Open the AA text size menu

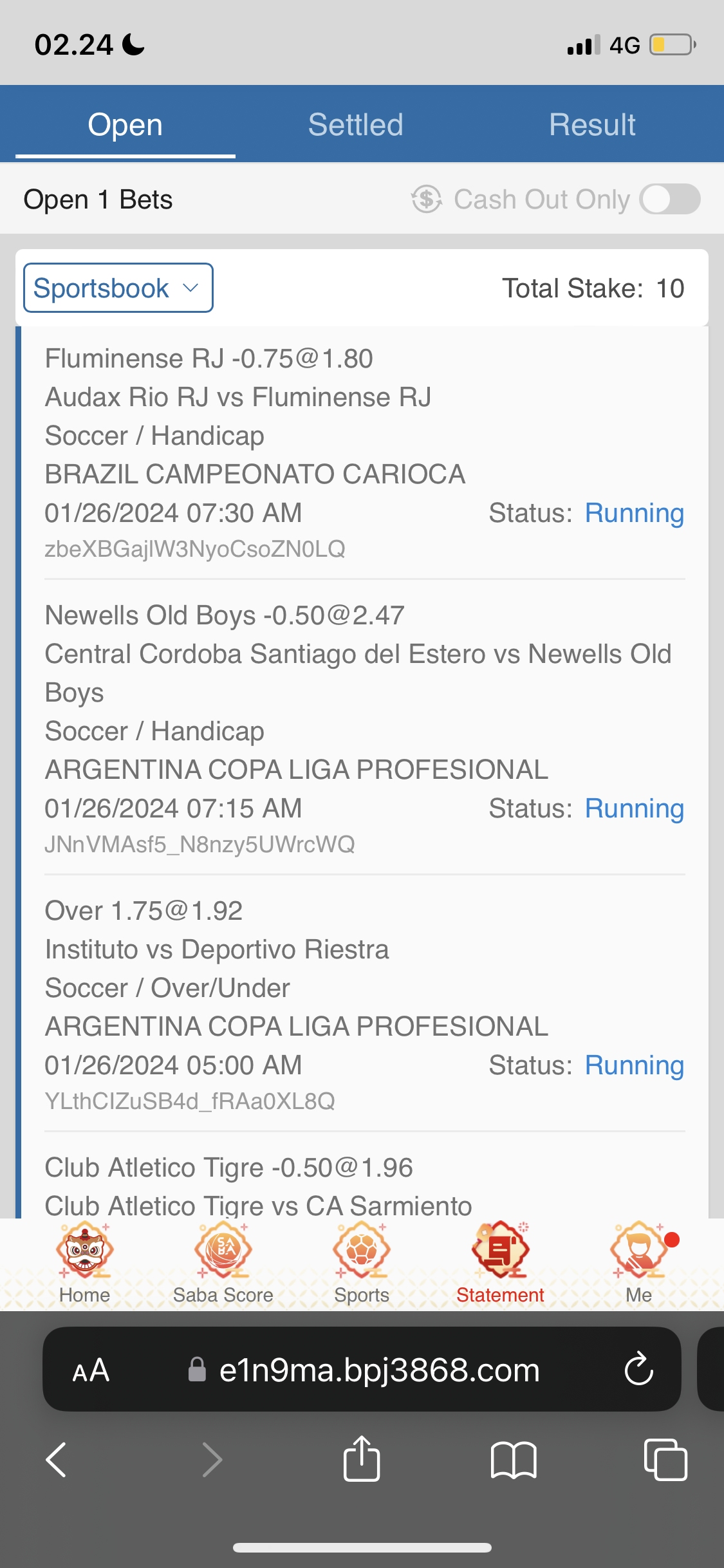91,1370
